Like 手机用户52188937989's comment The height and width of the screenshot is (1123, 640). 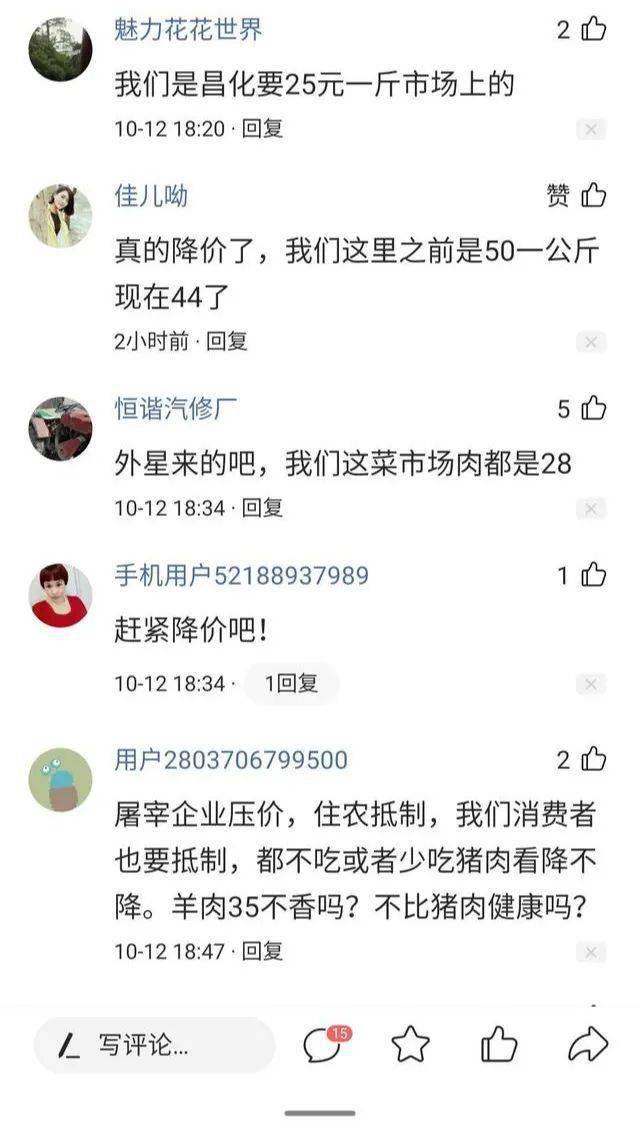[593, 576]
